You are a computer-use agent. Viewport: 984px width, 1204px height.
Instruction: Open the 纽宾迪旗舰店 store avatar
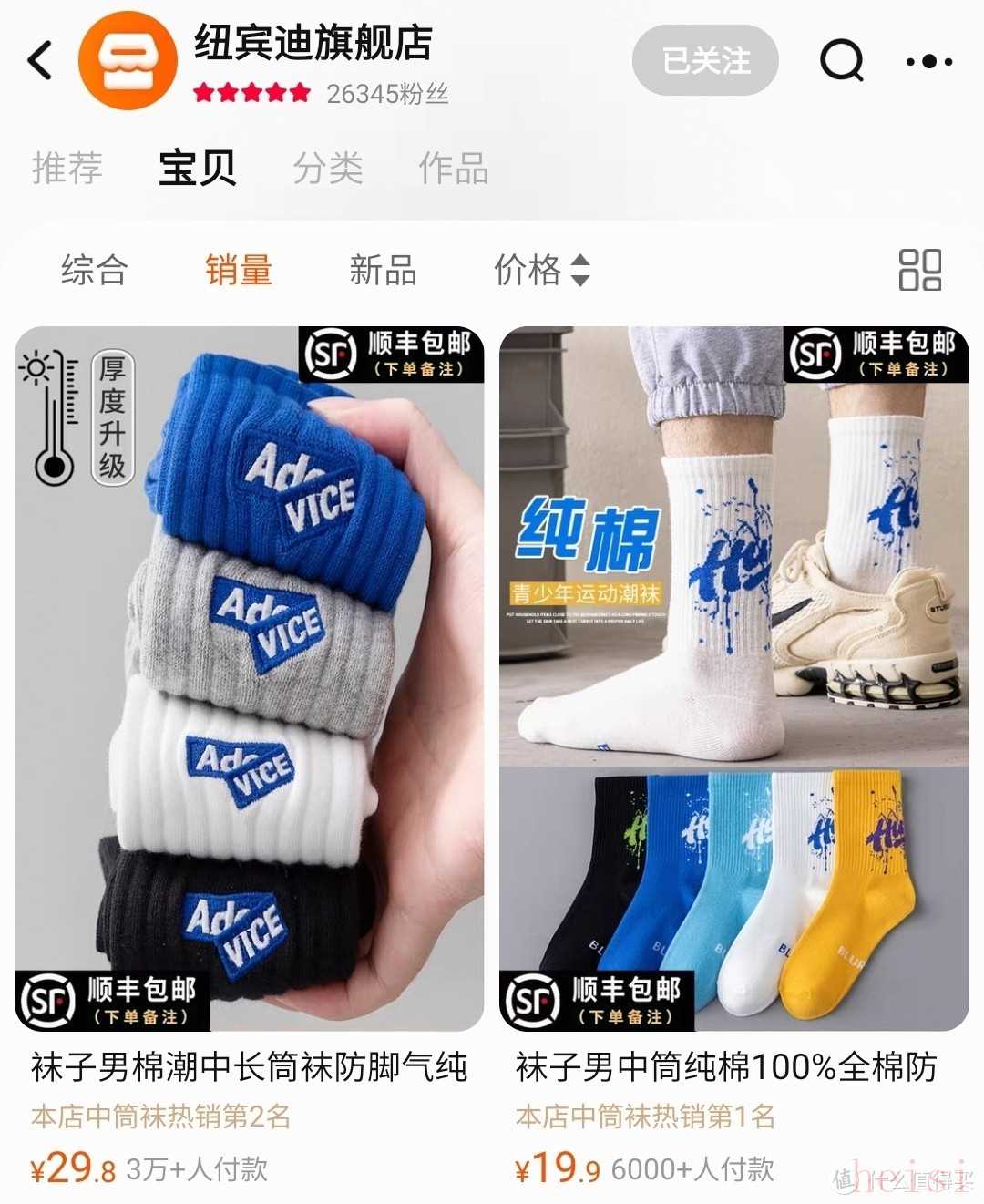pos(128,61)
